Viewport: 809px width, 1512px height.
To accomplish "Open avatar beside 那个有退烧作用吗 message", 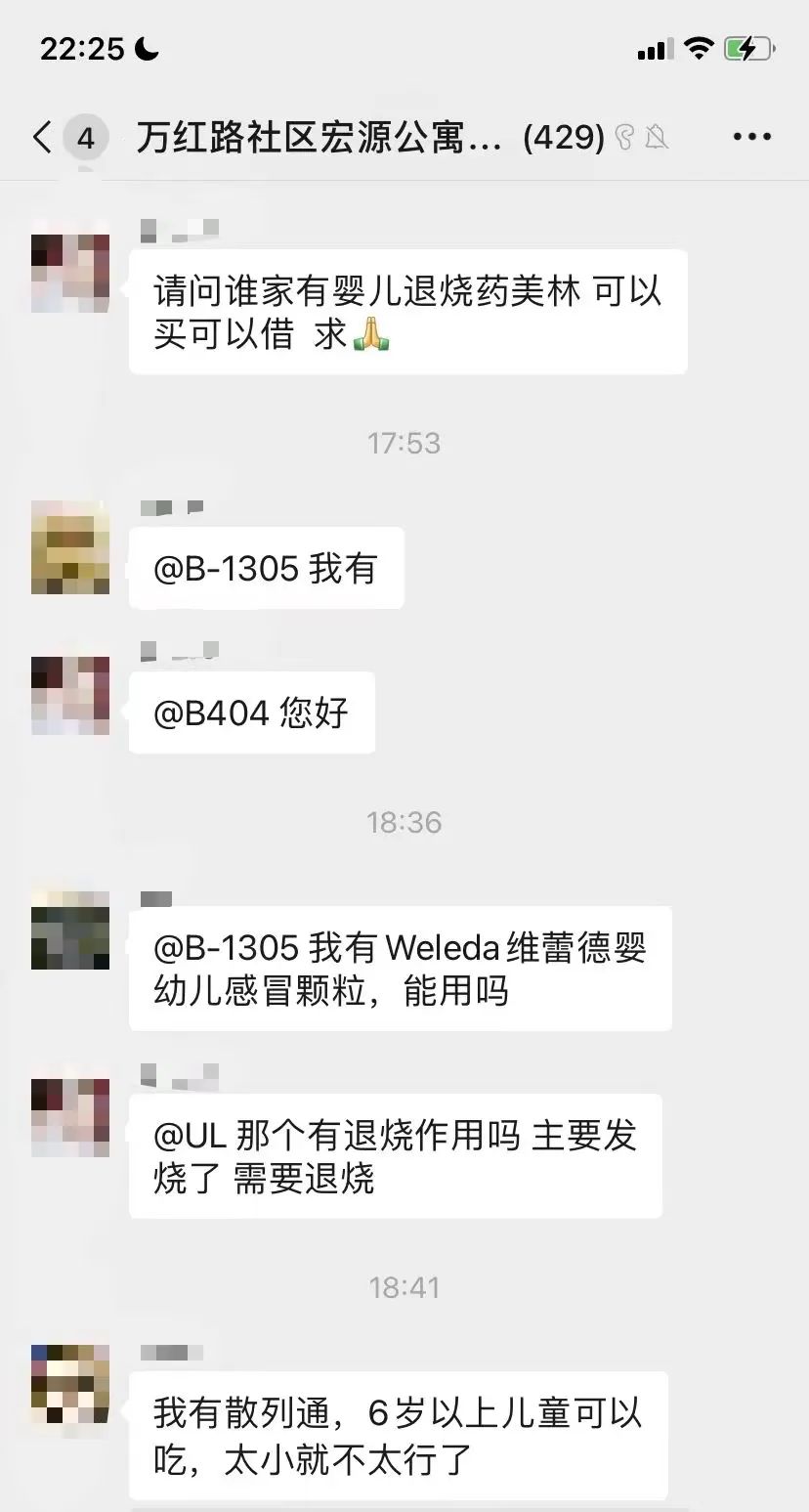I will click(x=70, y=1117).
